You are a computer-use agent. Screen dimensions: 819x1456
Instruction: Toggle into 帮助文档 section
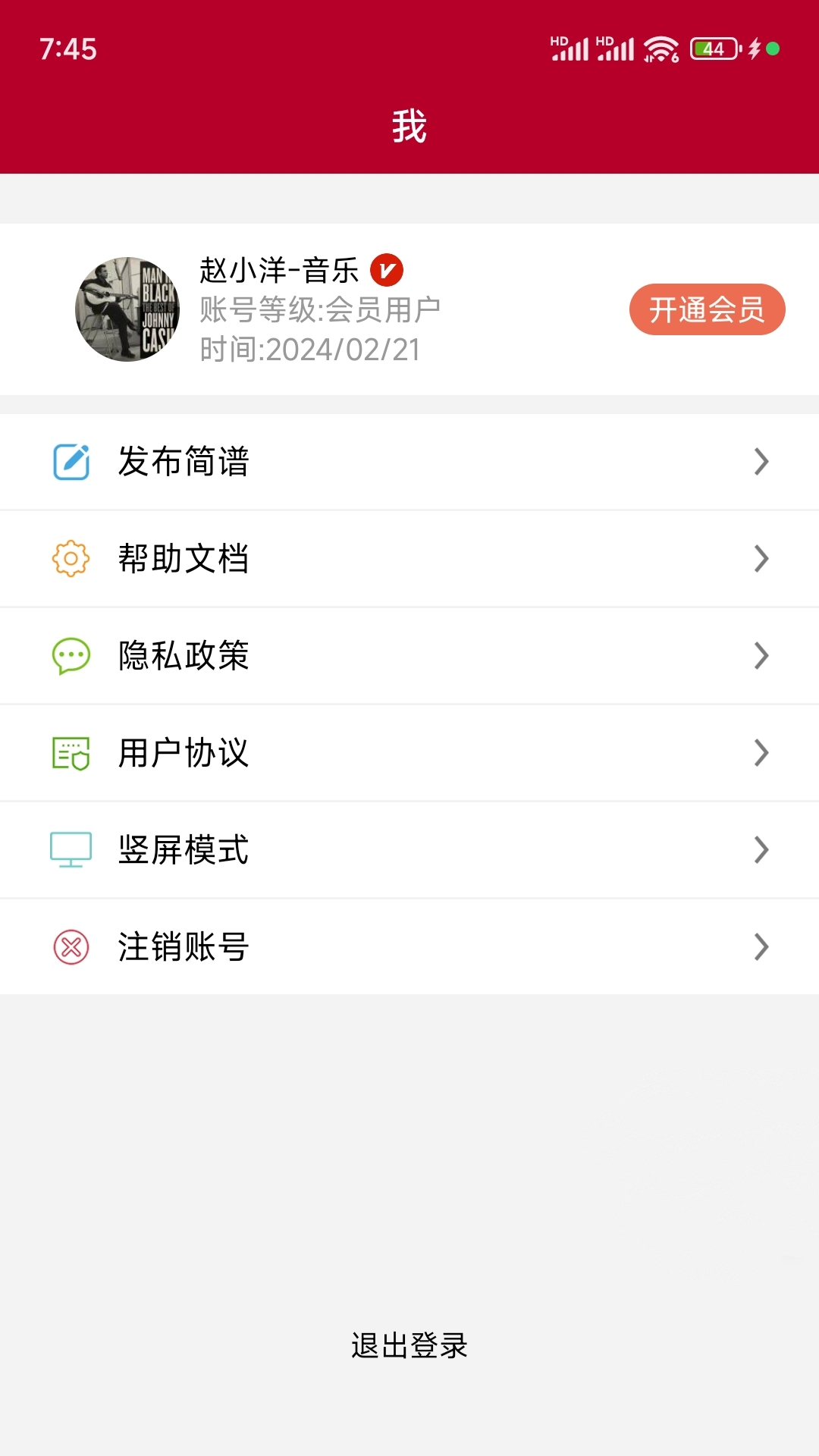(409, 557)
